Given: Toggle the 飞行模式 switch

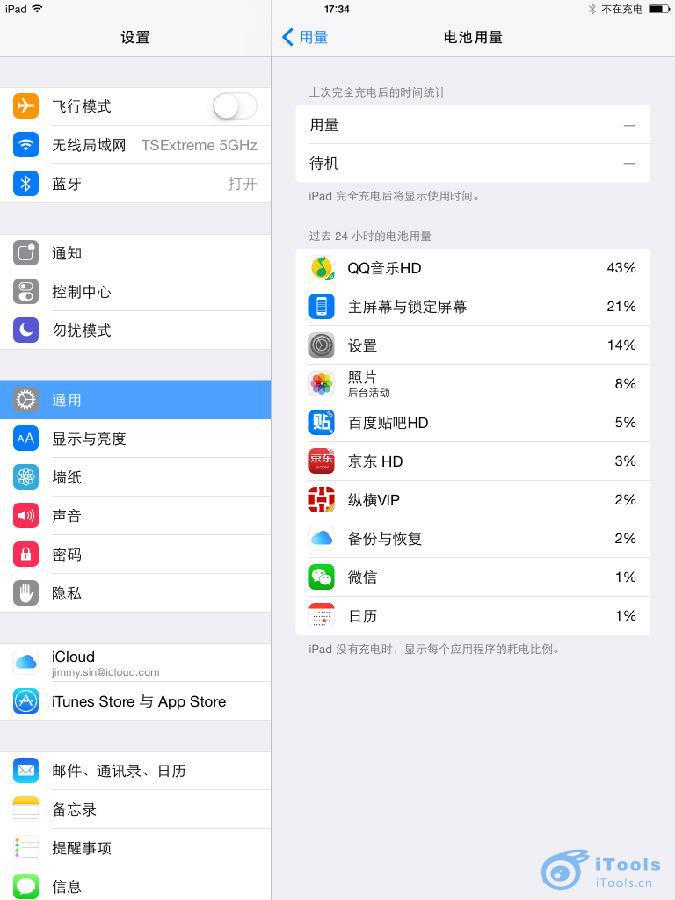Looking at the screenshot, I should click(x=235, y=106).
